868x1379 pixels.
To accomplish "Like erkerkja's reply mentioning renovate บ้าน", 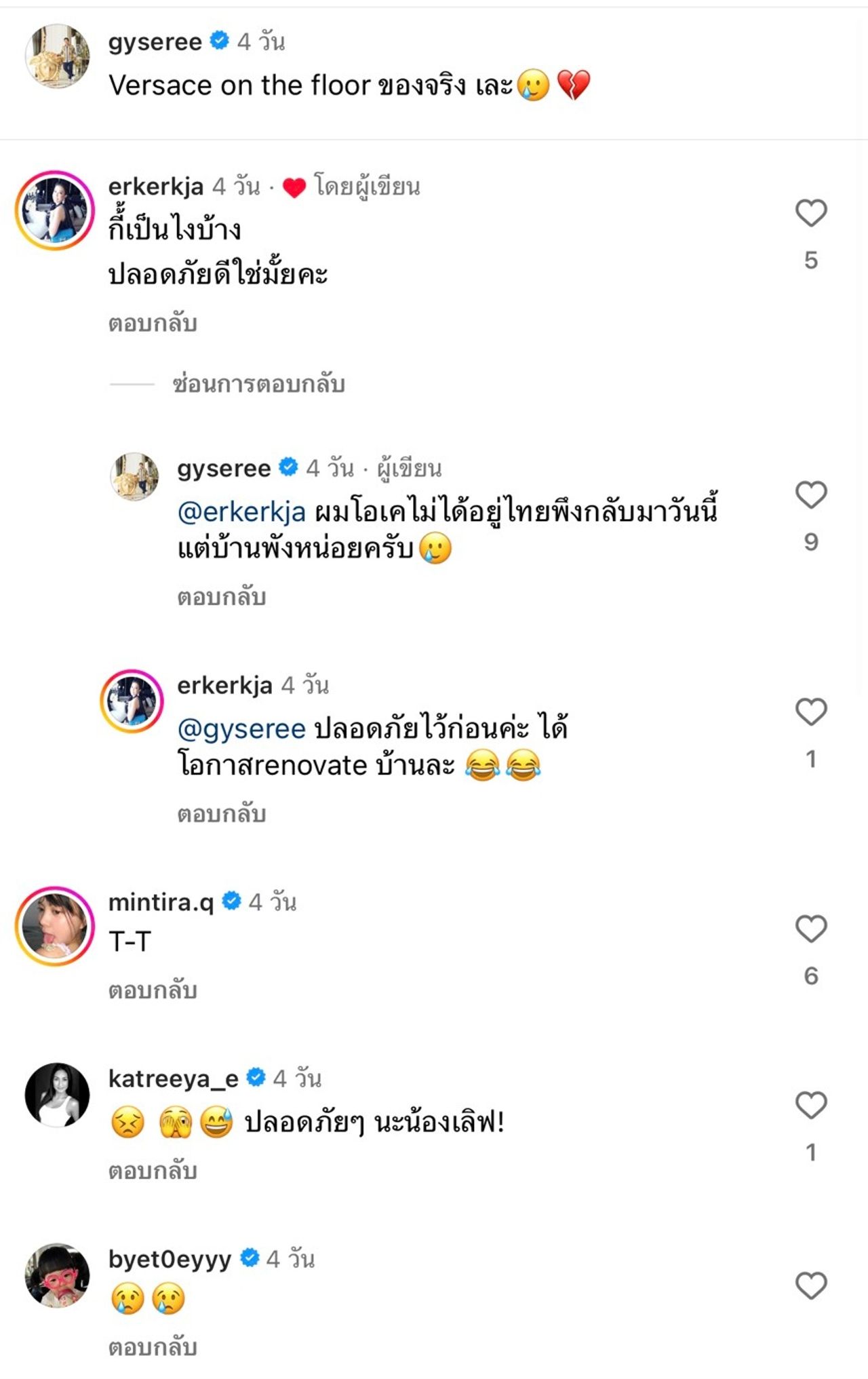I will [x=810, y=712].
